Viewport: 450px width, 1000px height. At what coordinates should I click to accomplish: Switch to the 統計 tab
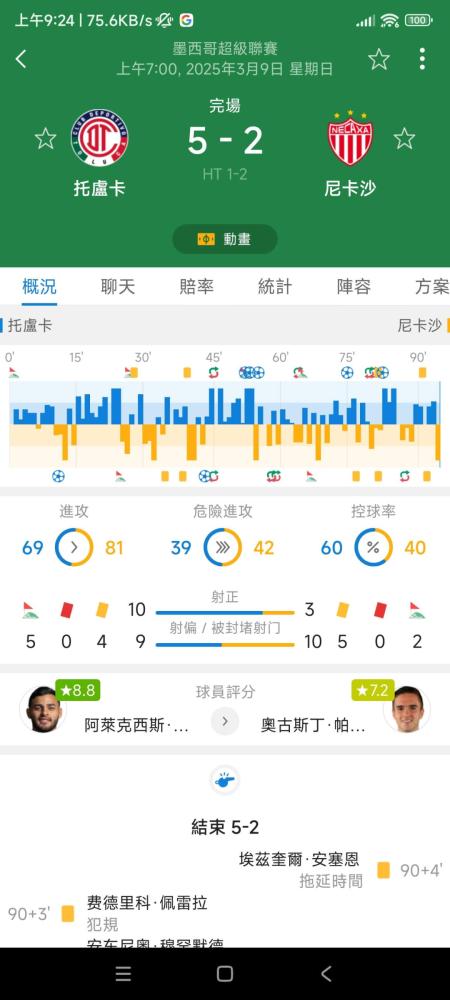coord(275,286)
